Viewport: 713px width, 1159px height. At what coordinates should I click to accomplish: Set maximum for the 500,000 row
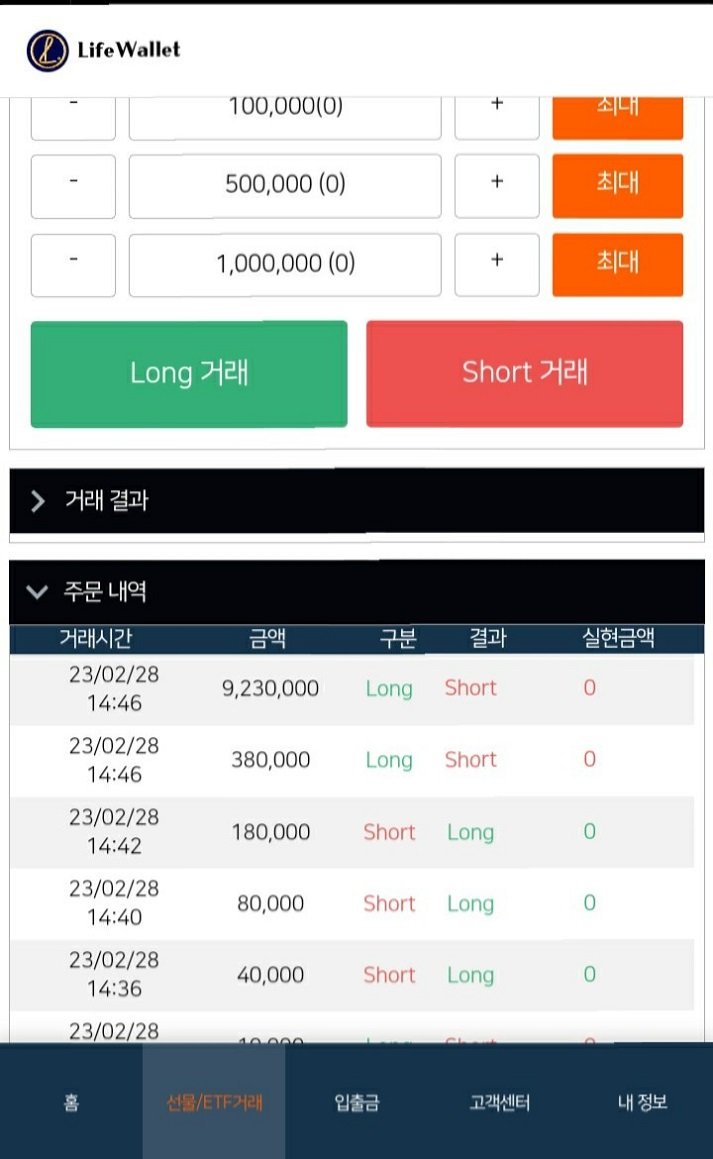617,185
